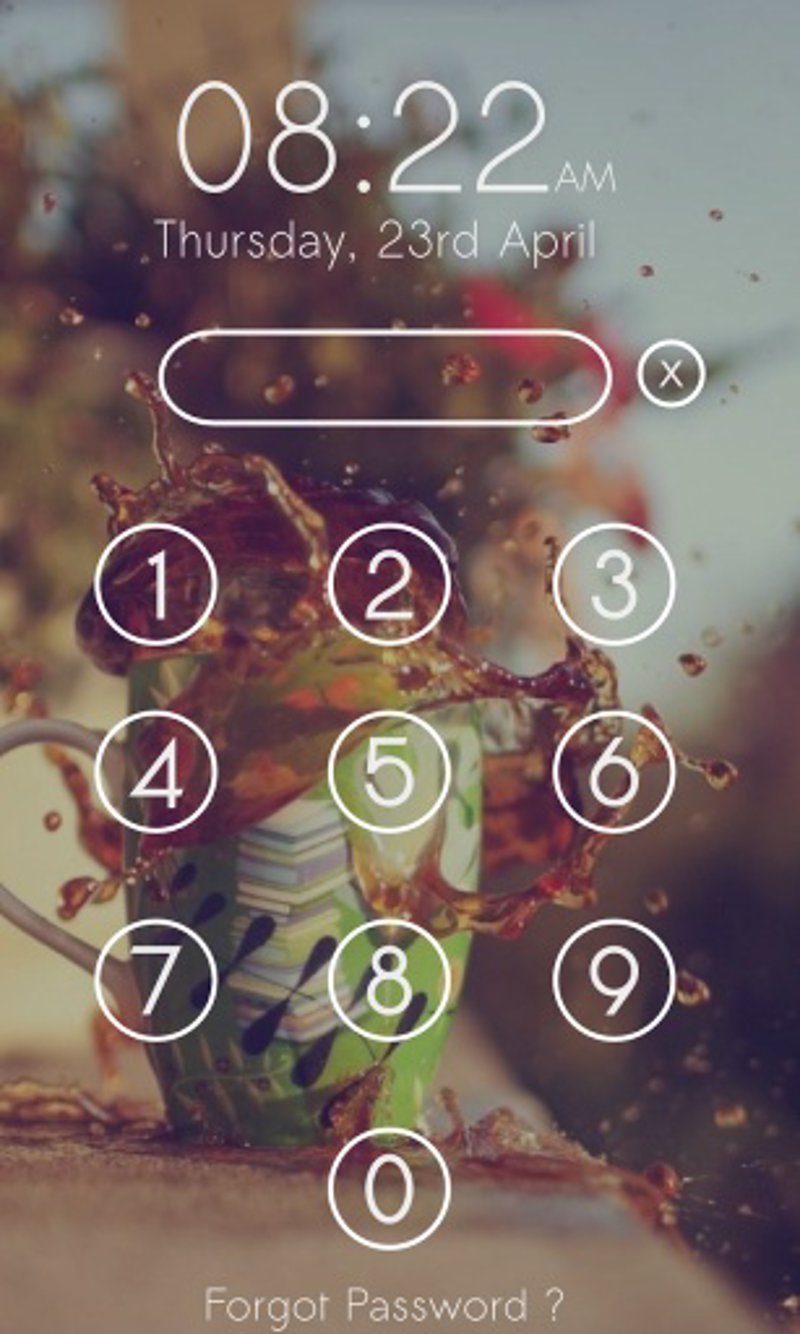800x1334 pixels.
Task: Select the number 3 key
Action: 614,585
